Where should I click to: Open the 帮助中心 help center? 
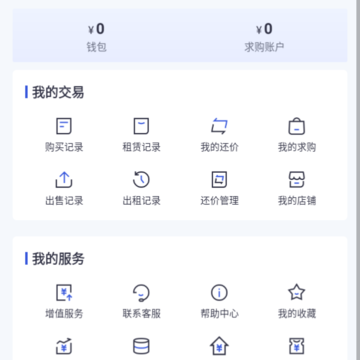219,301
